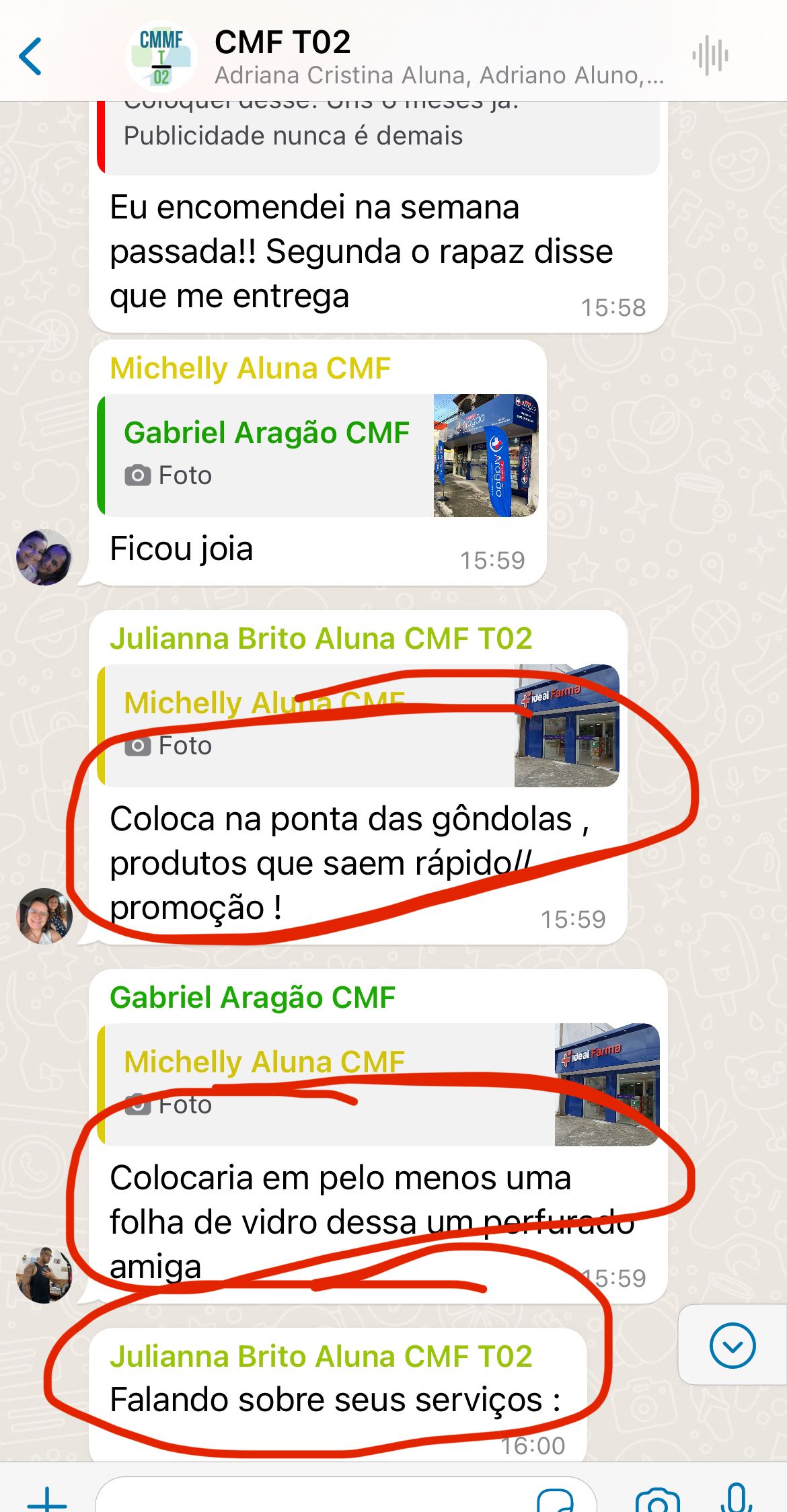
Task: View Gabriel Aragão's profile picture beside his message
Action: [44, 1275]
